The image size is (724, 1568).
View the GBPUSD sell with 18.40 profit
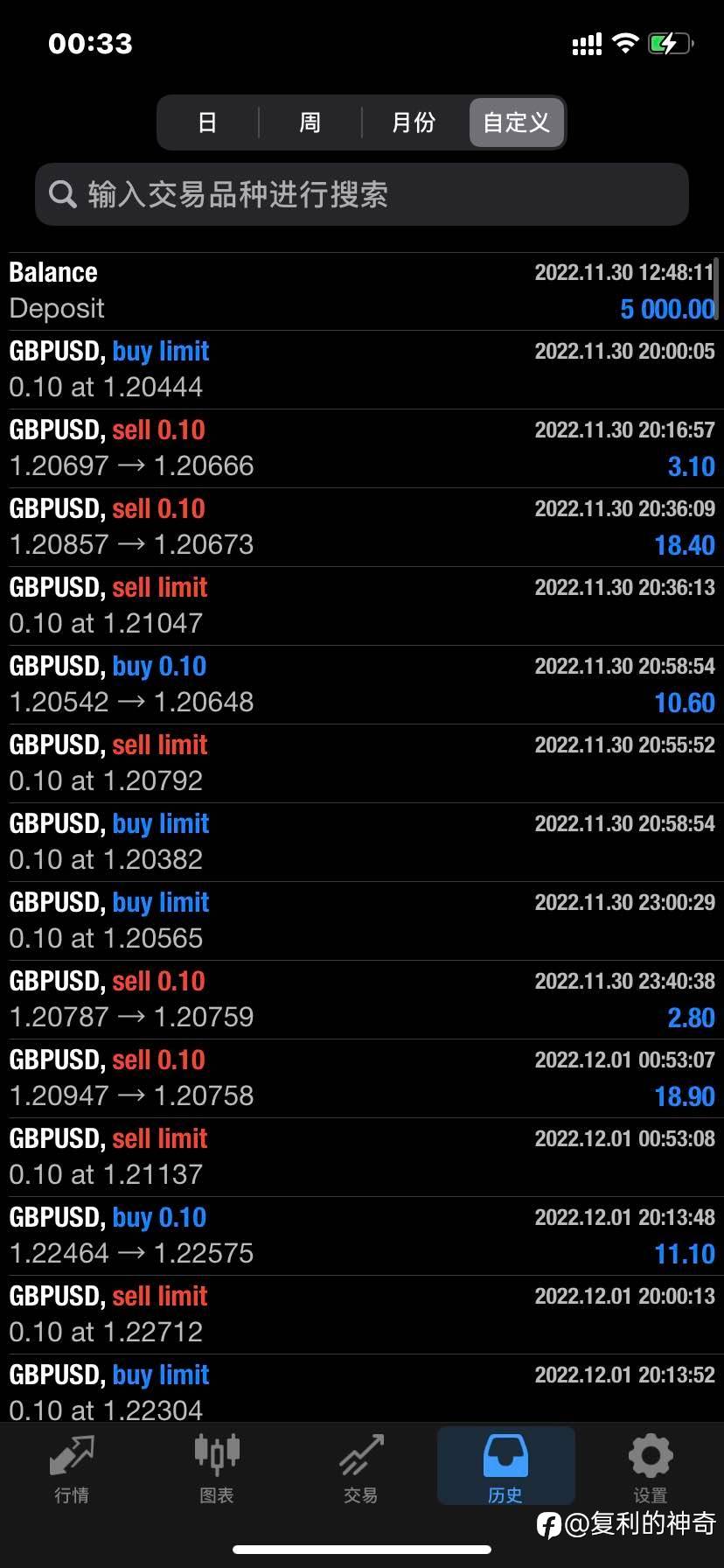point(362,527)
